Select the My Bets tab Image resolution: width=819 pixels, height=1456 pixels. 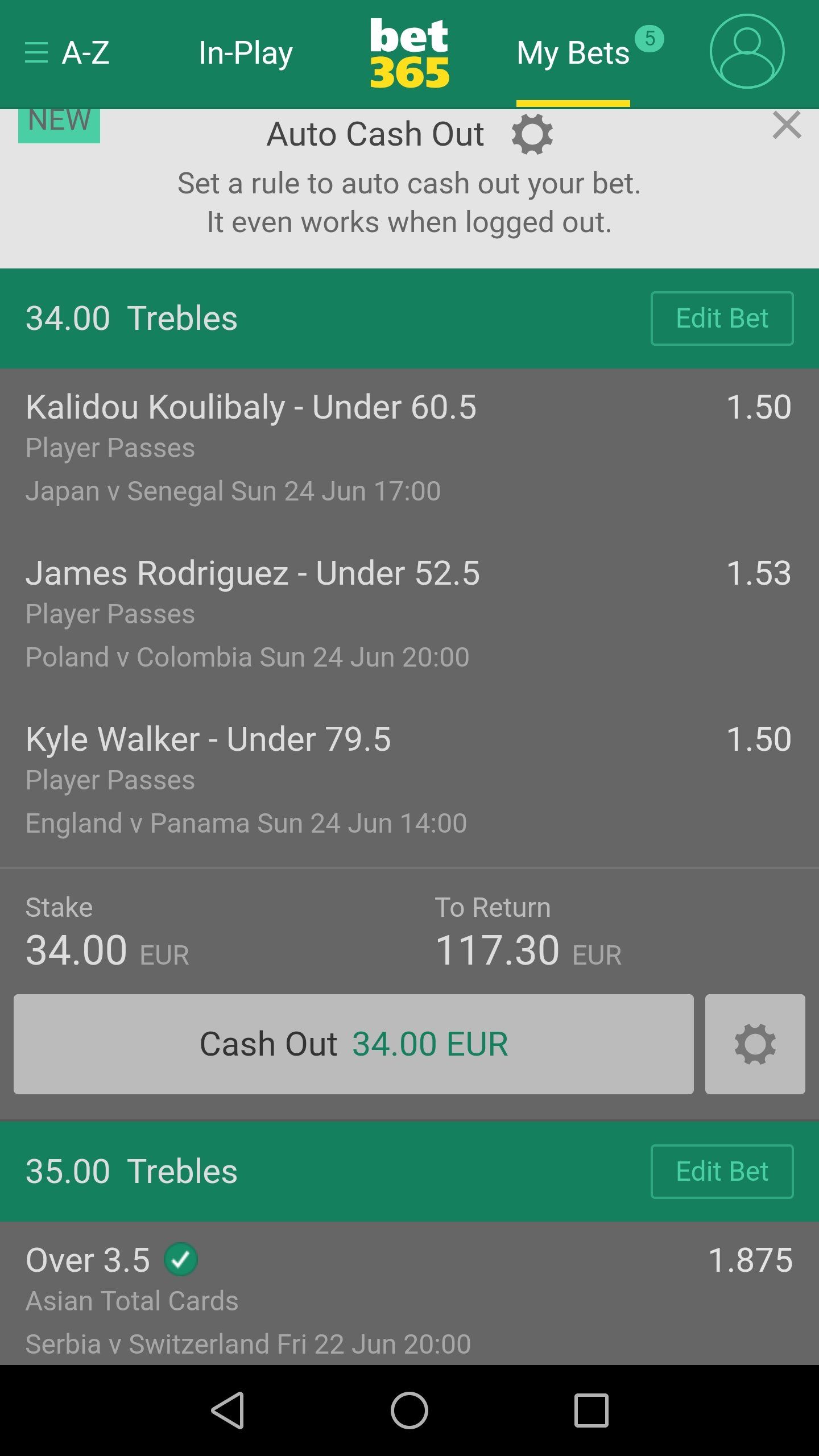[573, 54]
